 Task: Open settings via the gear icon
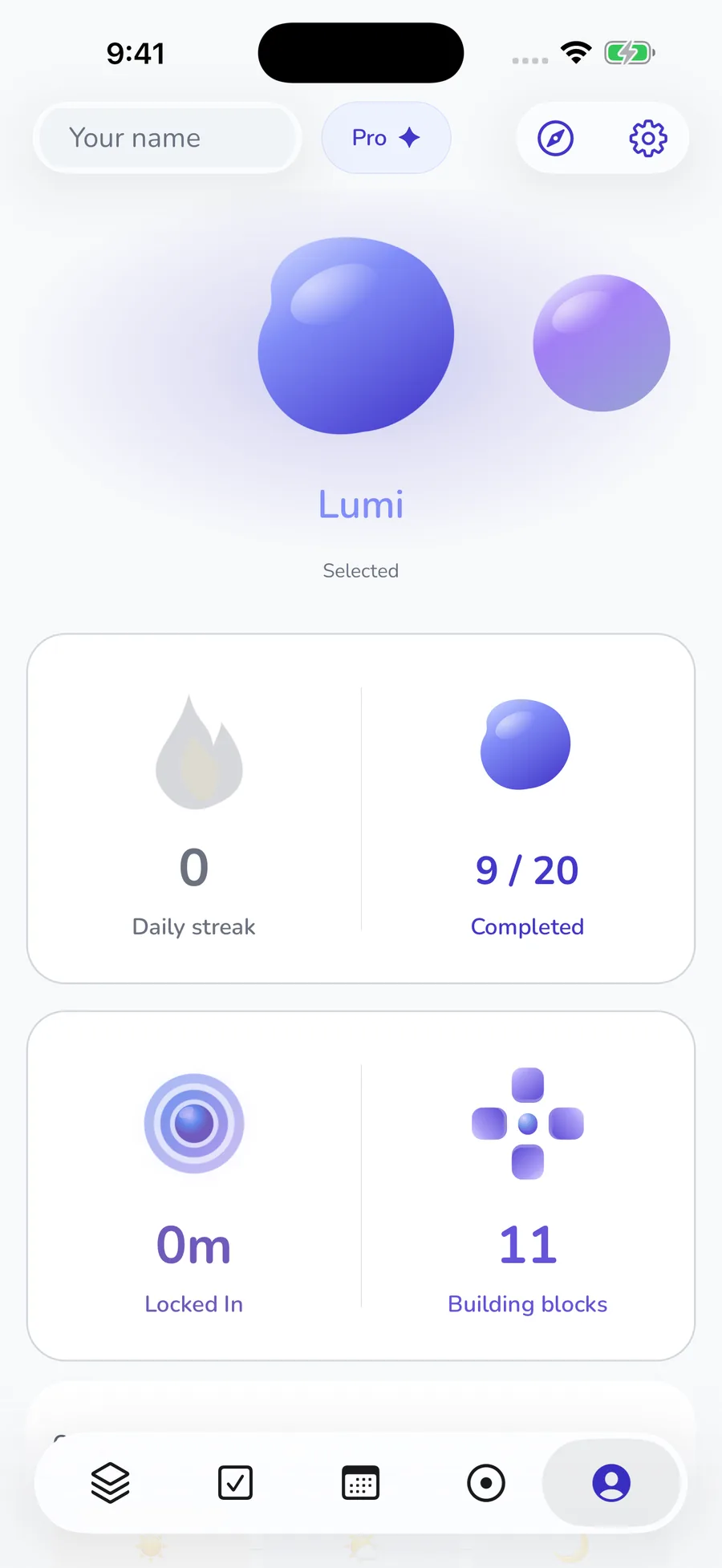click(647, 138)
